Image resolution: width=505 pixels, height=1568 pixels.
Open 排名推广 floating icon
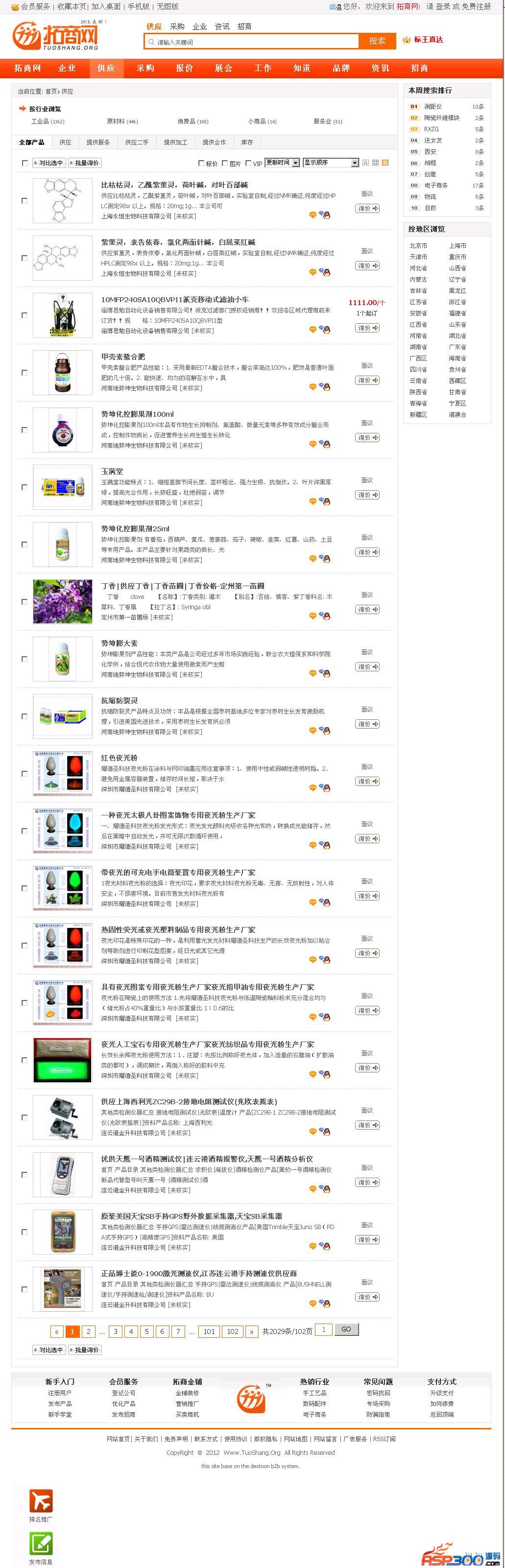tap(42, 1502)
